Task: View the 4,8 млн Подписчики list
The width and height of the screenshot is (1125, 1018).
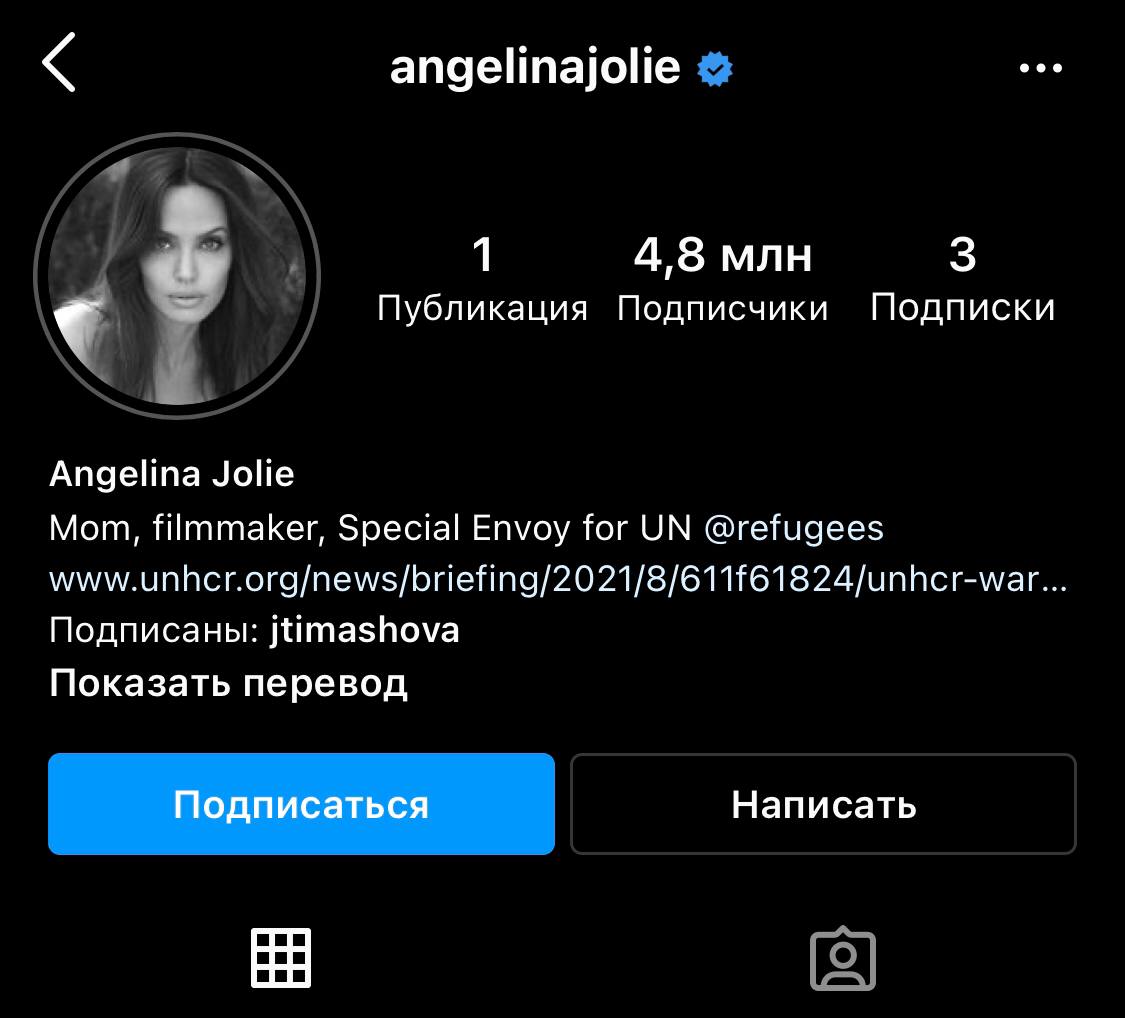Action: tap(722, 280)
